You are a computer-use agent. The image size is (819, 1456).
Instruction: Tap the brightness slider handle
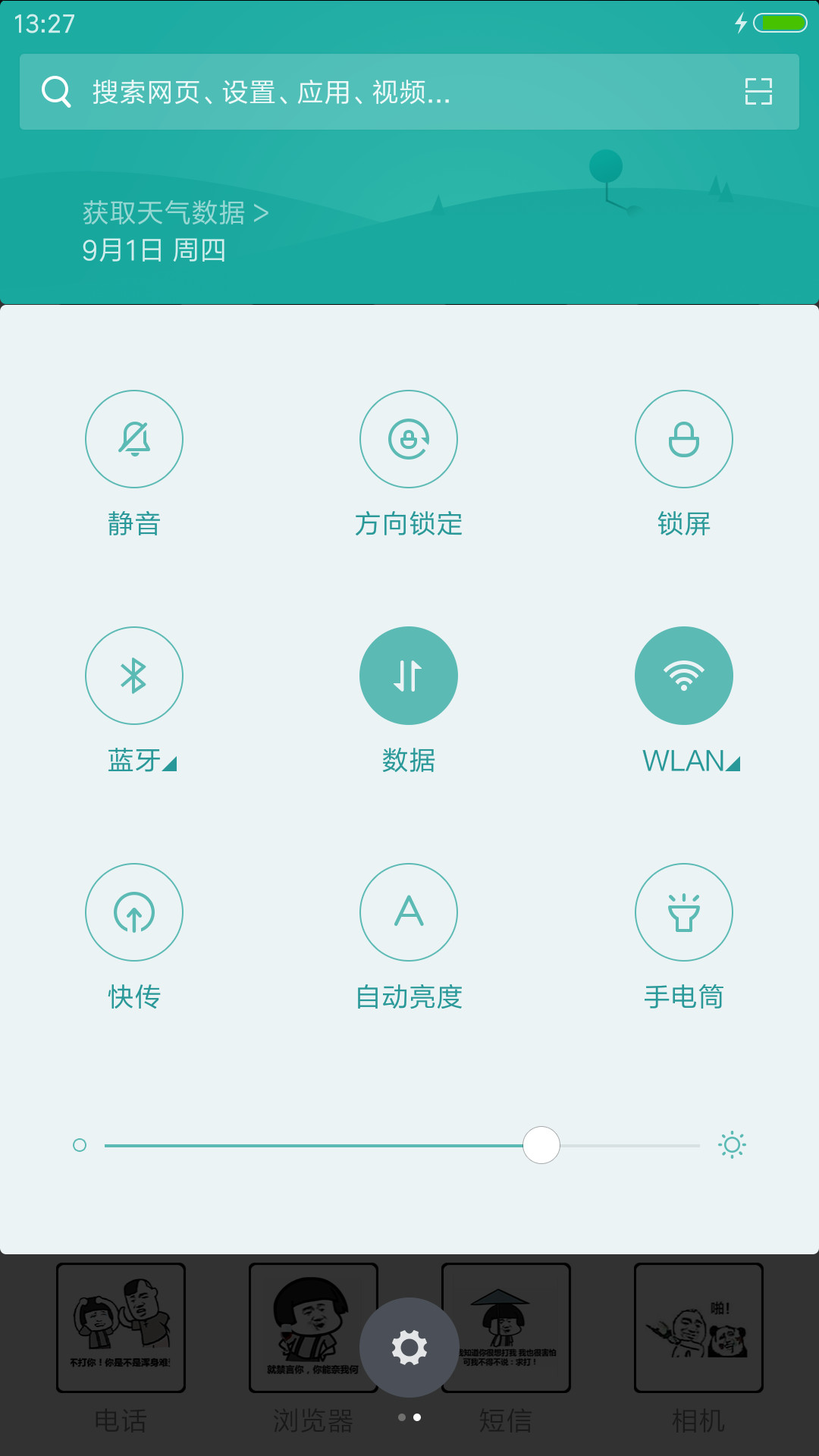click(x=541, y=1145)
